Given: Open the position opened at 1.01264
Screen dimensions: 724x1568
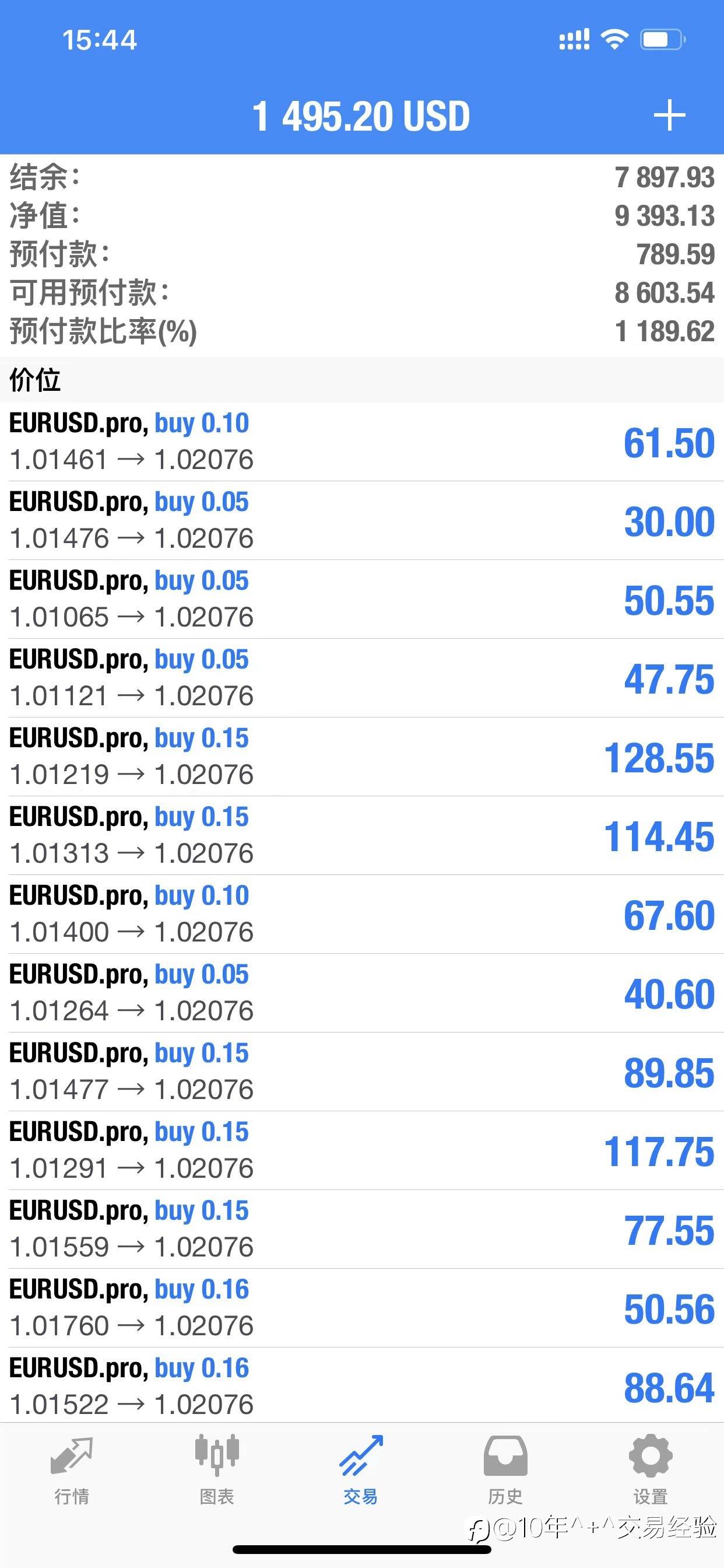Looking at the screenshot, I should 362,993.
